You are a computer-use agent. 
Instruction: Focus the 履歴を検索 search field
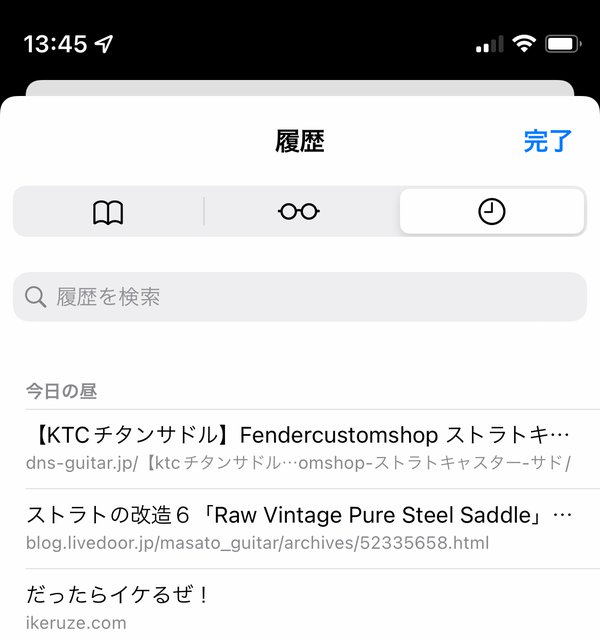point(300,297)
